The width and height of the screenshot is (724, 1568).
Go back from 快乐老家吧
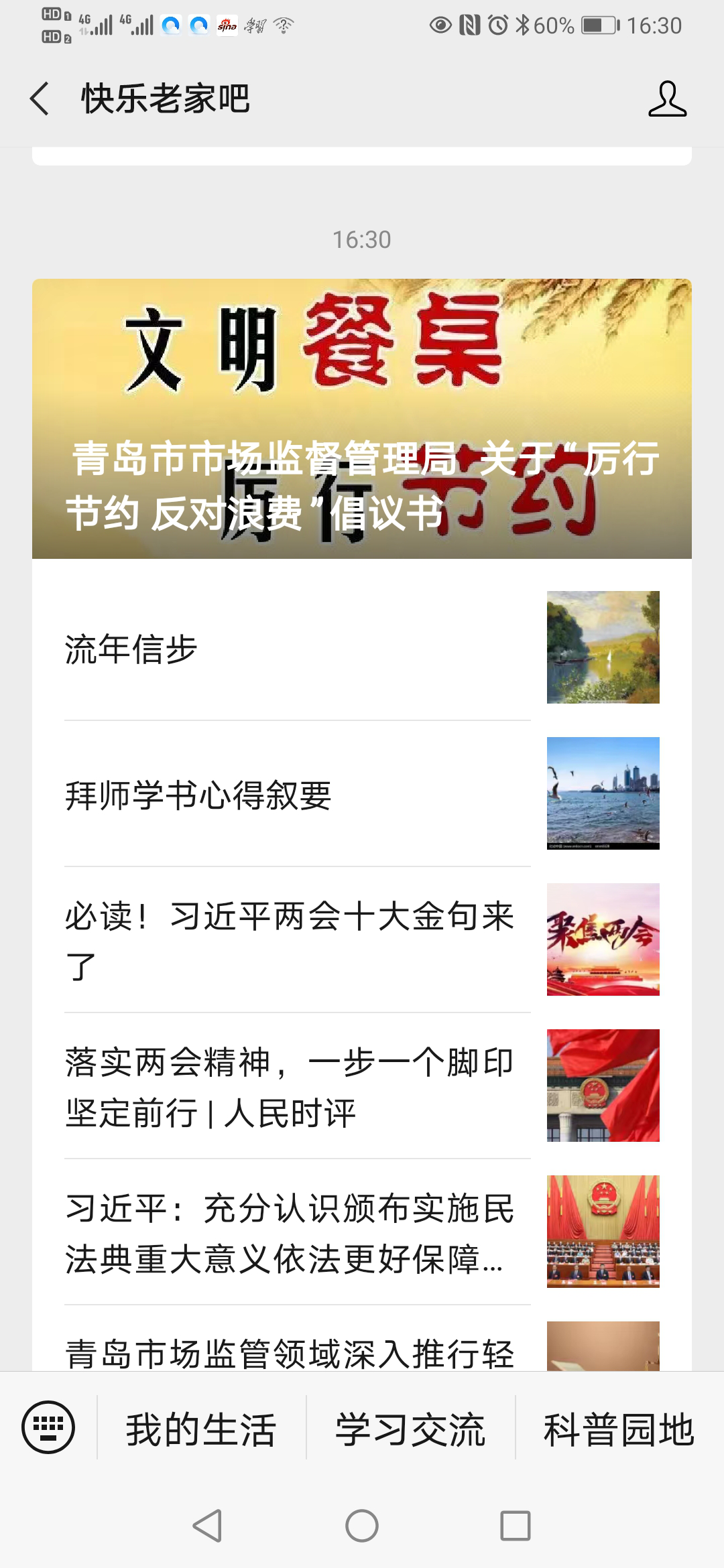[40, 99]
